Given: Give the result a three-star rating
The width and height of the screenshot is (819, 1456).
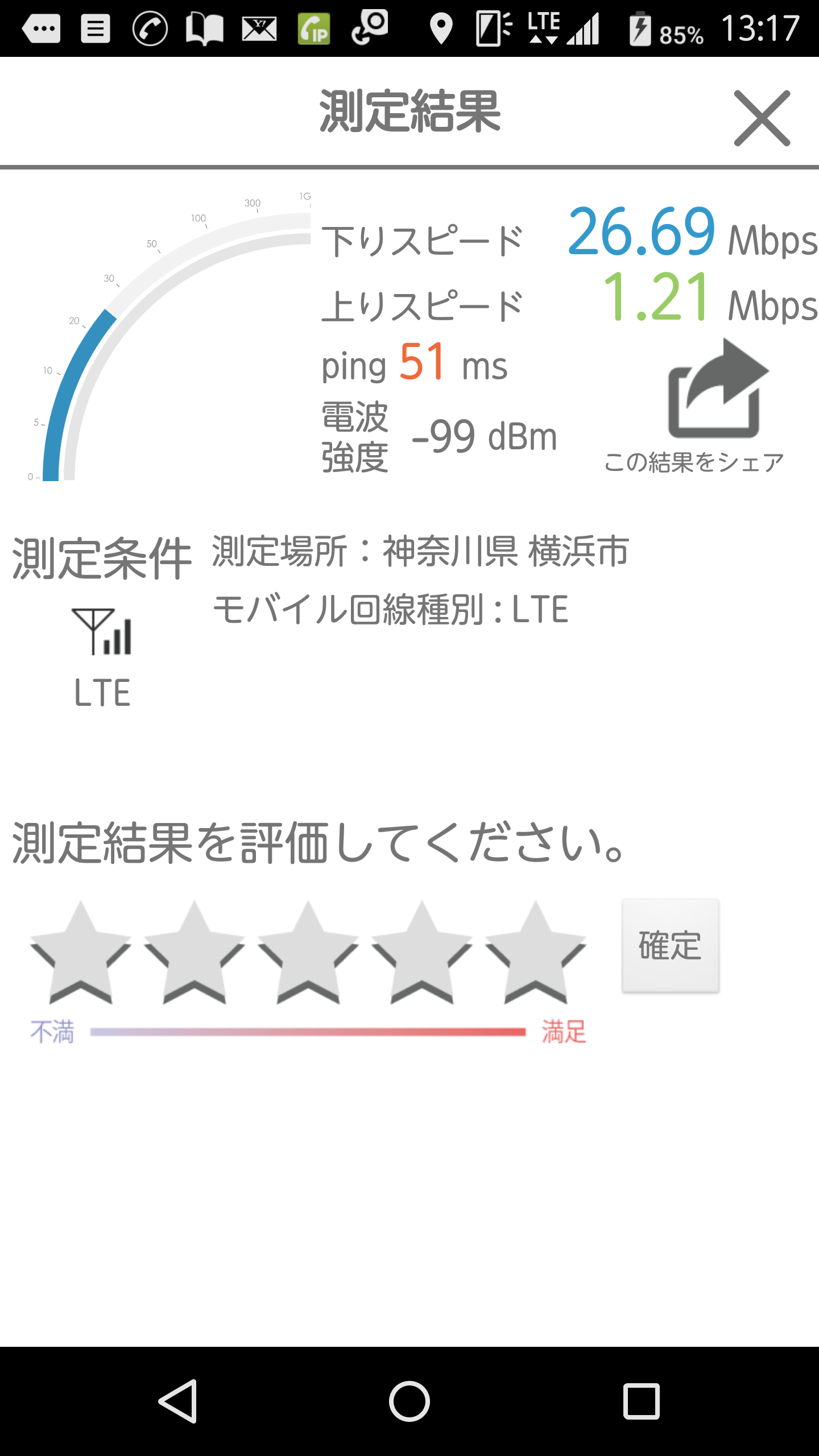Looking at the screenshot, I should tap(308, 953).
